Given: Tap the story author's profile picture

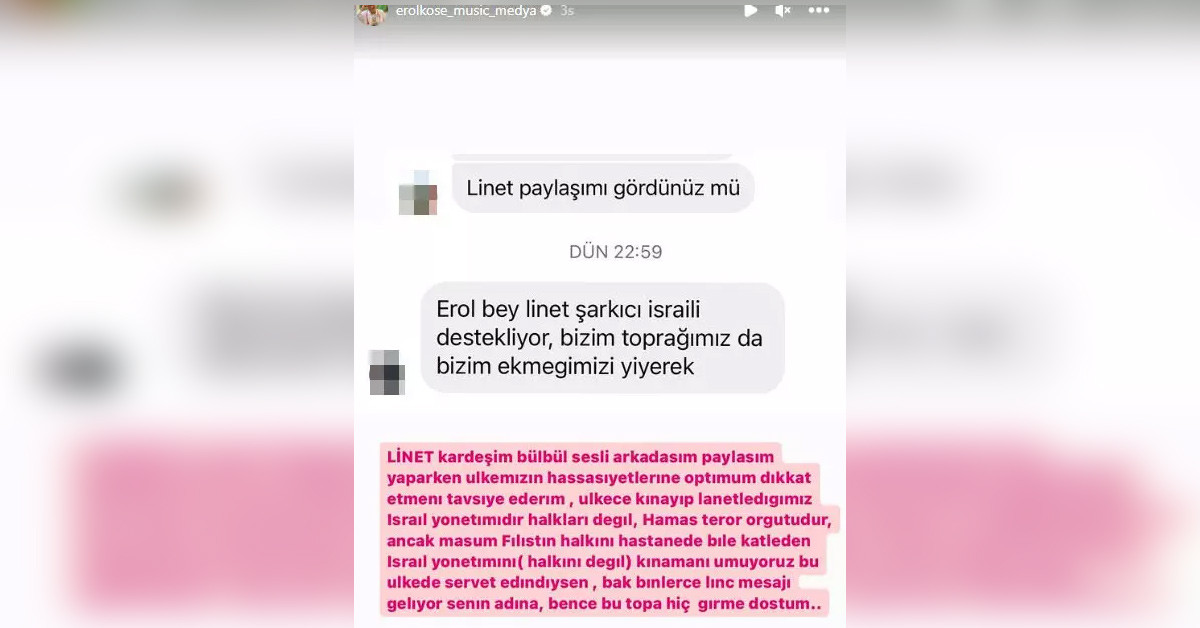Looking at the screenshot, I should (372, 12).
